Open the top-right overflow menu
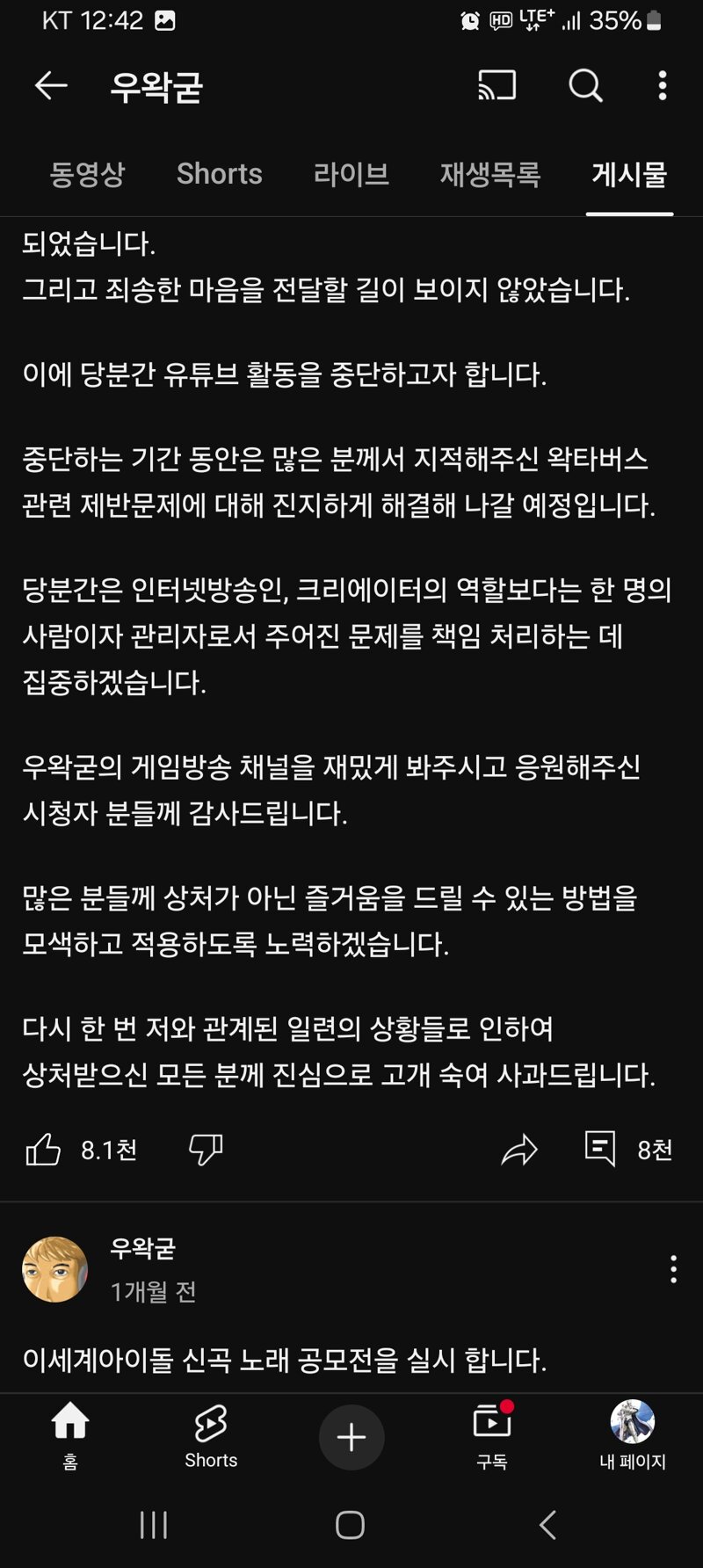Screen dimensions: 703x1568 (663, 85)
